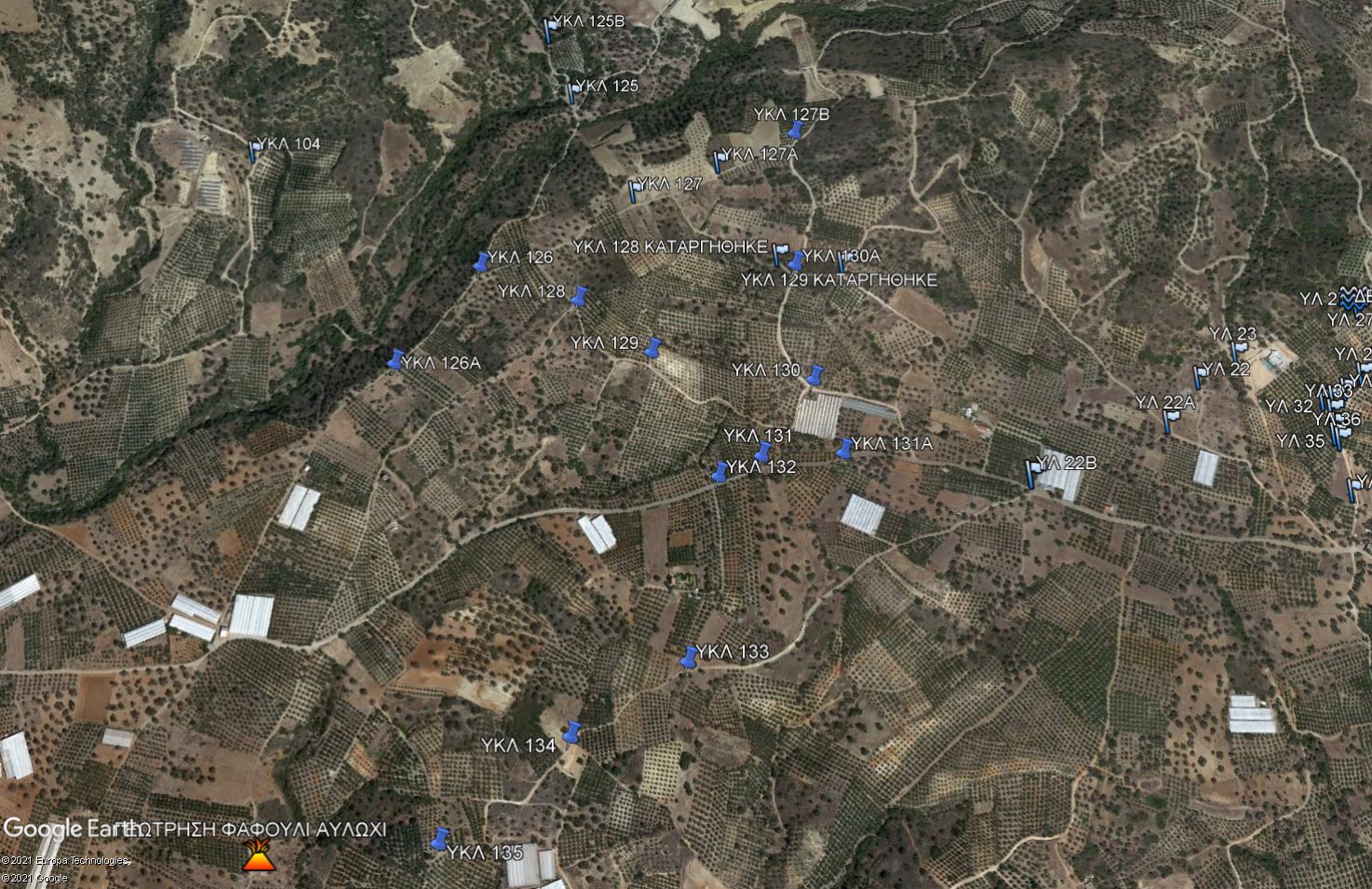Open the ΥΚΛ 125B placemark flag
This screenshot has height=889, width=1372.
tap(550, 31)
